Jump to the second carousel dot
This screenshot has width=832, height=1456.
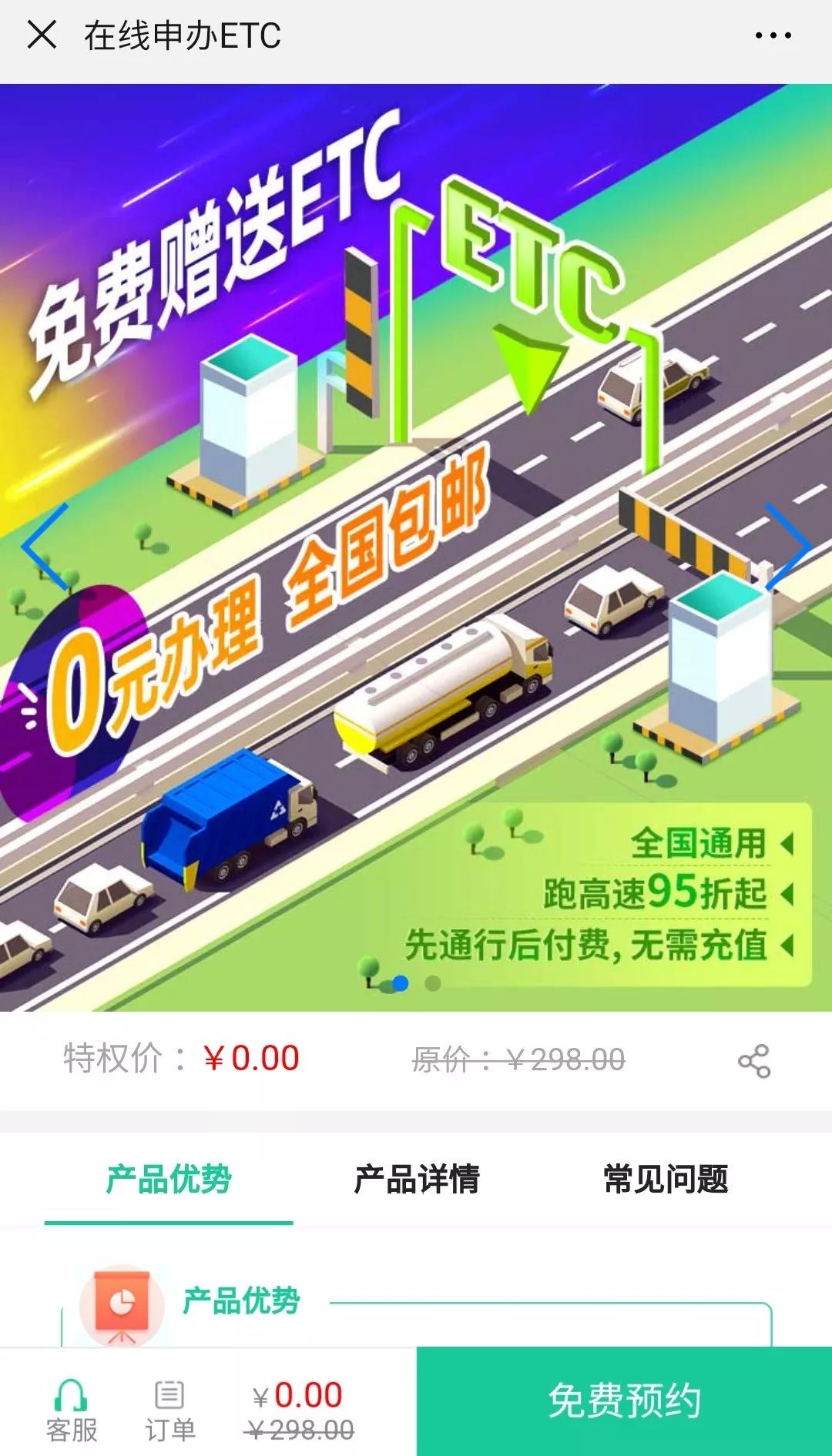[x=433, y=983]
